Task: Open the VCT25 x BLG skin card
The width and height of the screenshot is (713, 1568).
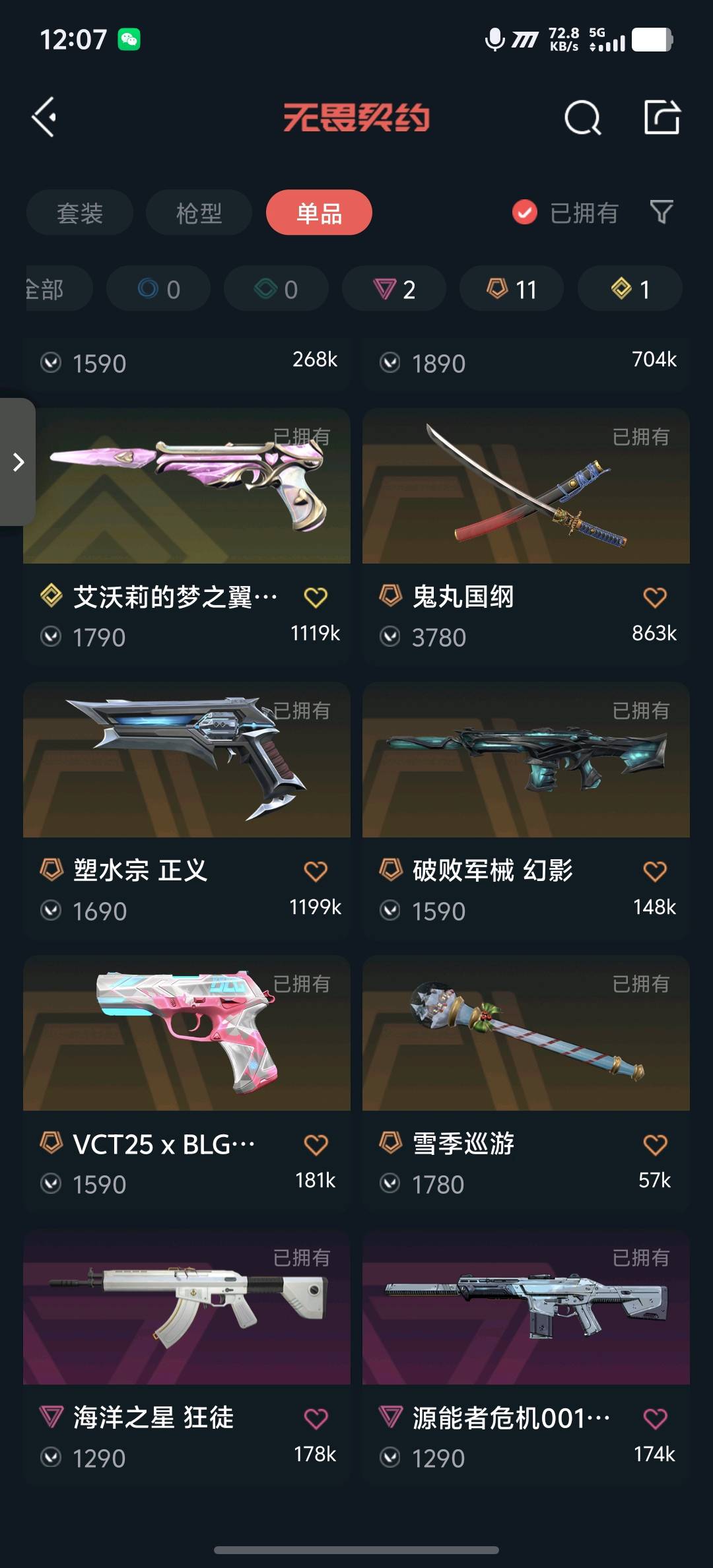Action: (187, 1083)
